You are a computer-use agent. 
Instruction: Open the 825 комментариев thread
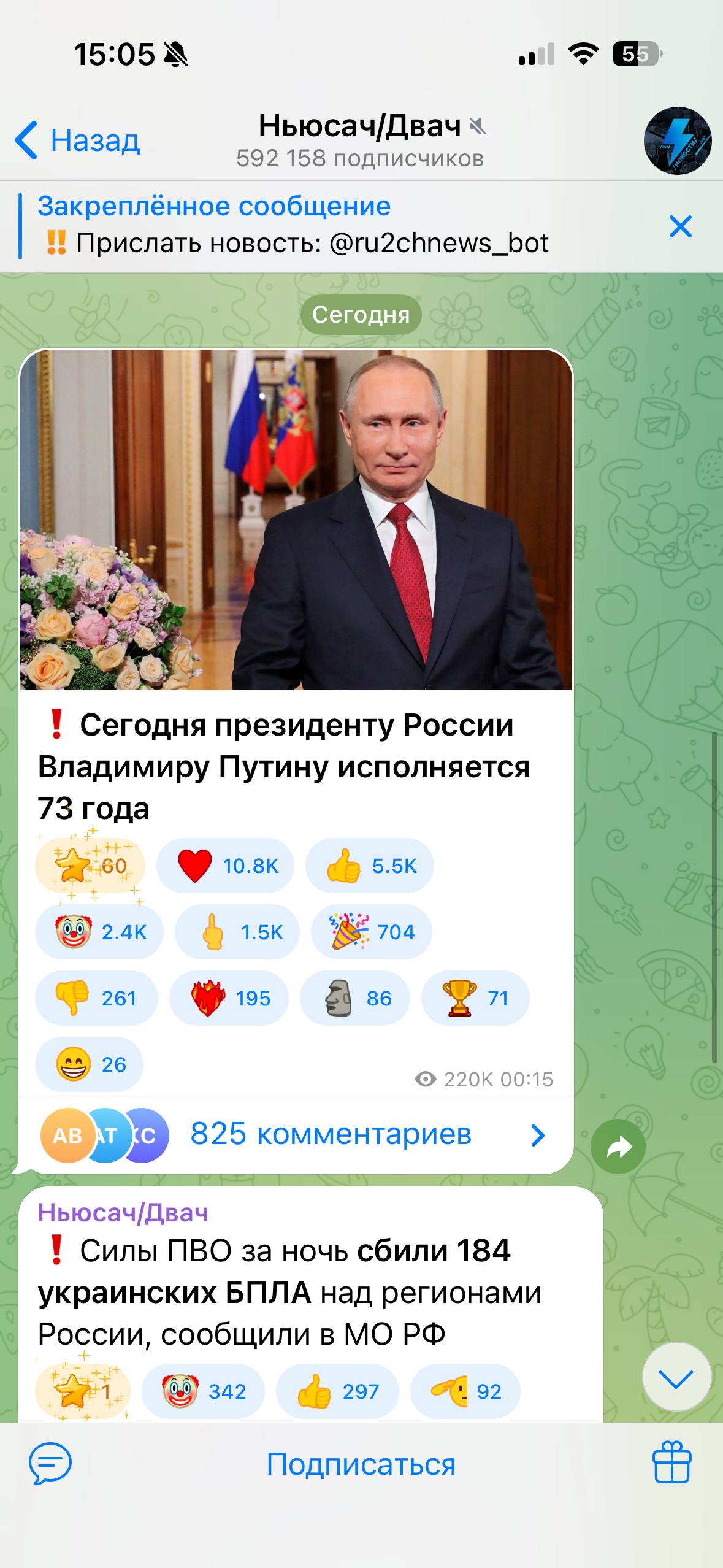coord(331,1134)
